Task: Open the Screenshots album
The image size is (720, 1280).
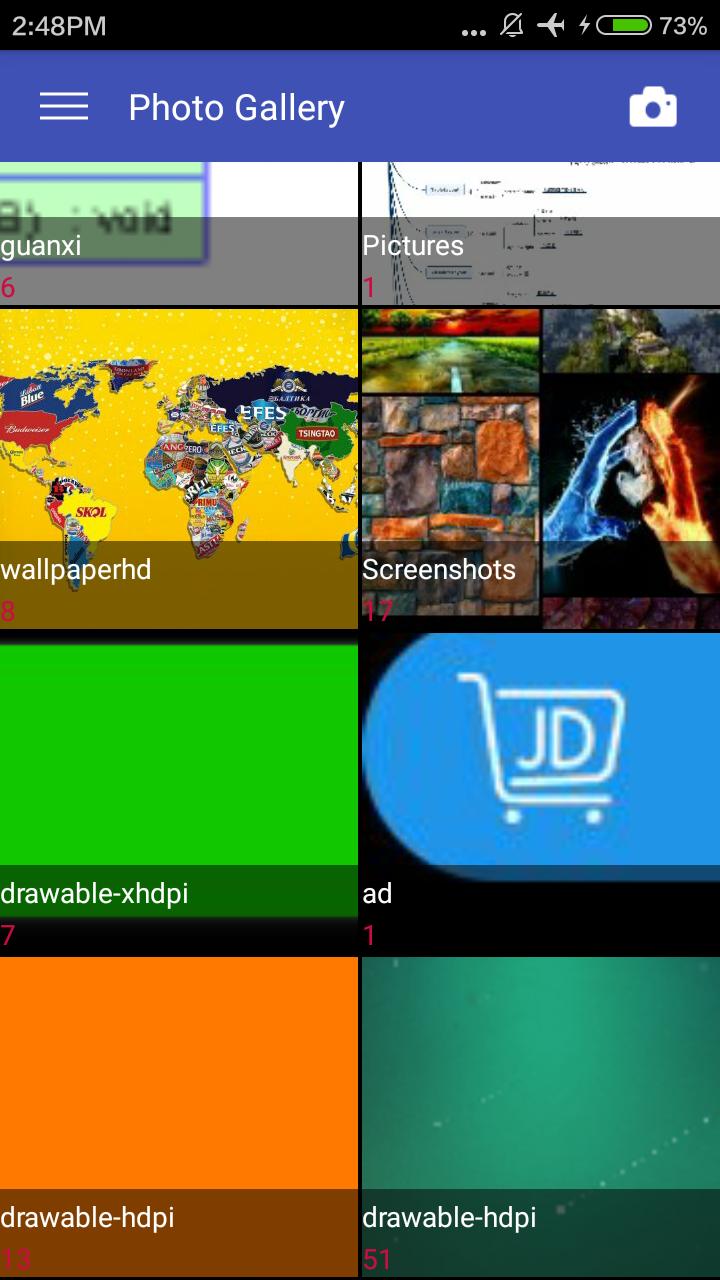Action: coord(540,468)
